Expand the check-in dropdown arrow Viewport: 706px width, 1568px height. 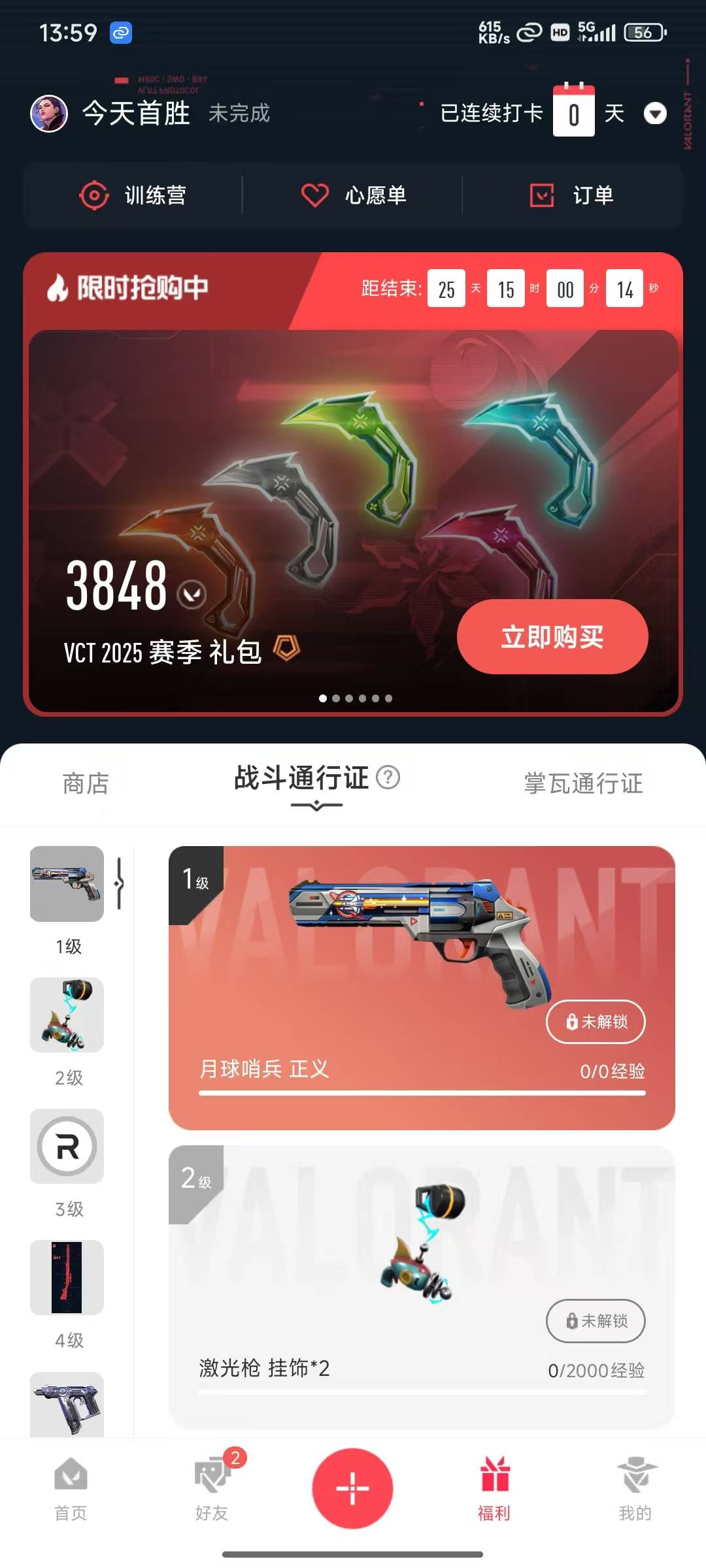coord(655,114)
